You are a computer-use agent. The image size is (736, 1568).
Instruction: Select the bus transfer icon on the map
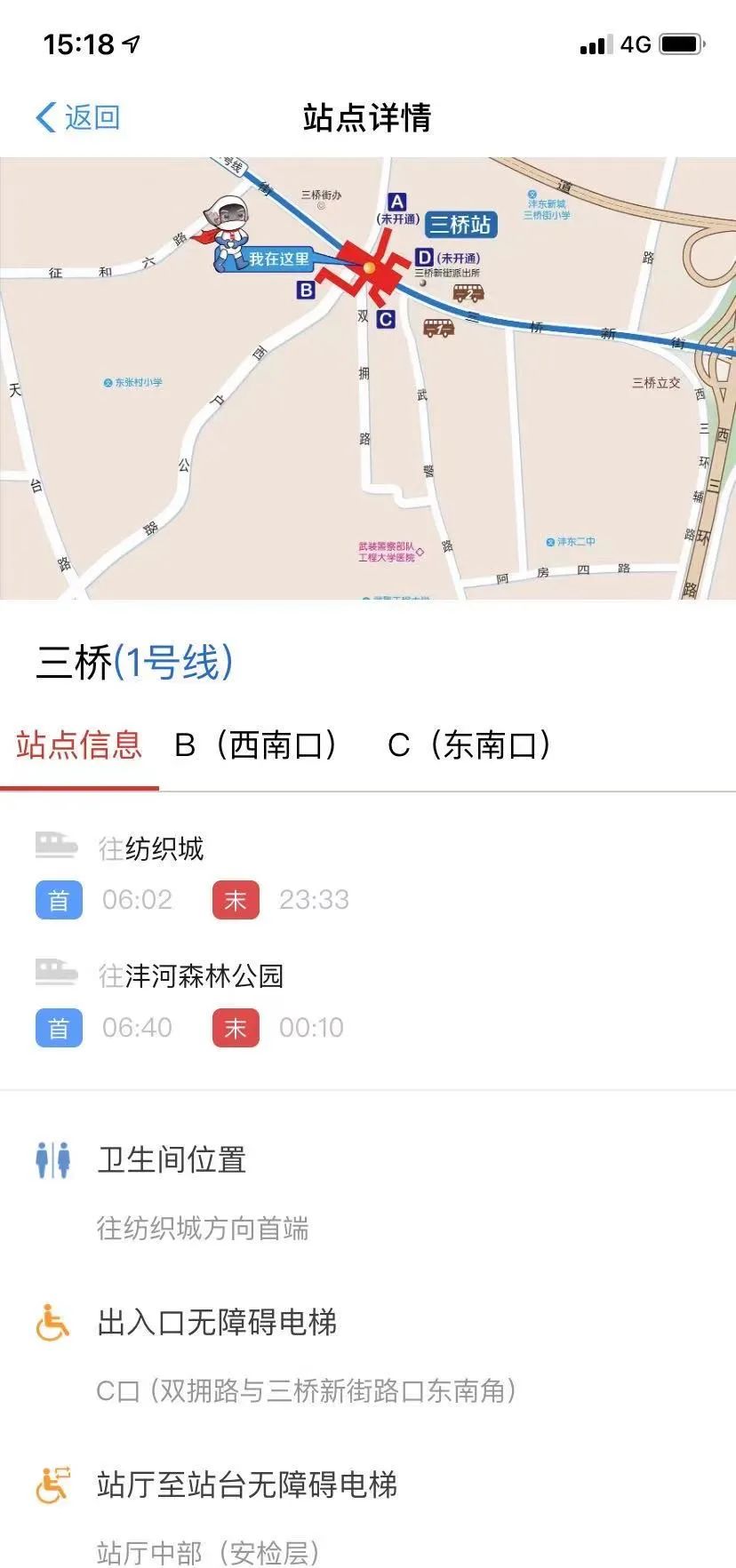(437, 330)
